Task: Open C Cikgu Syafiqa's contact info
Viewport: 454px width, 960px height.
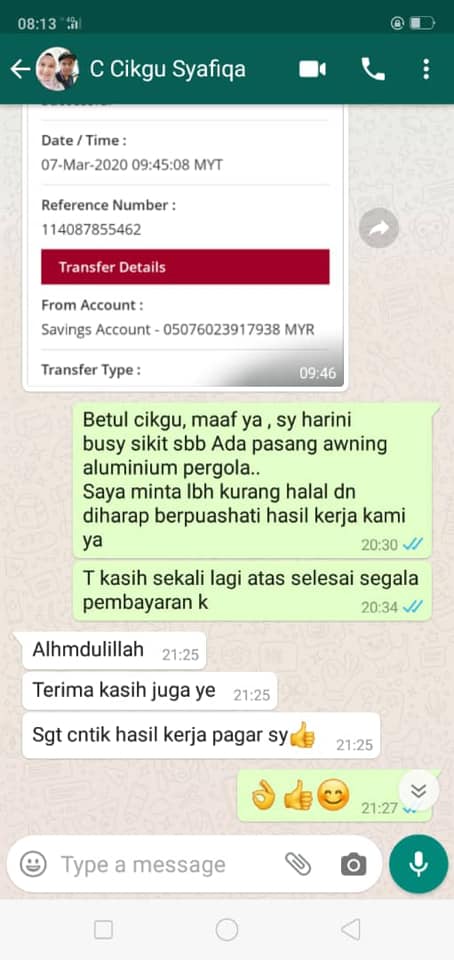Action: click(x=168, y=69)
